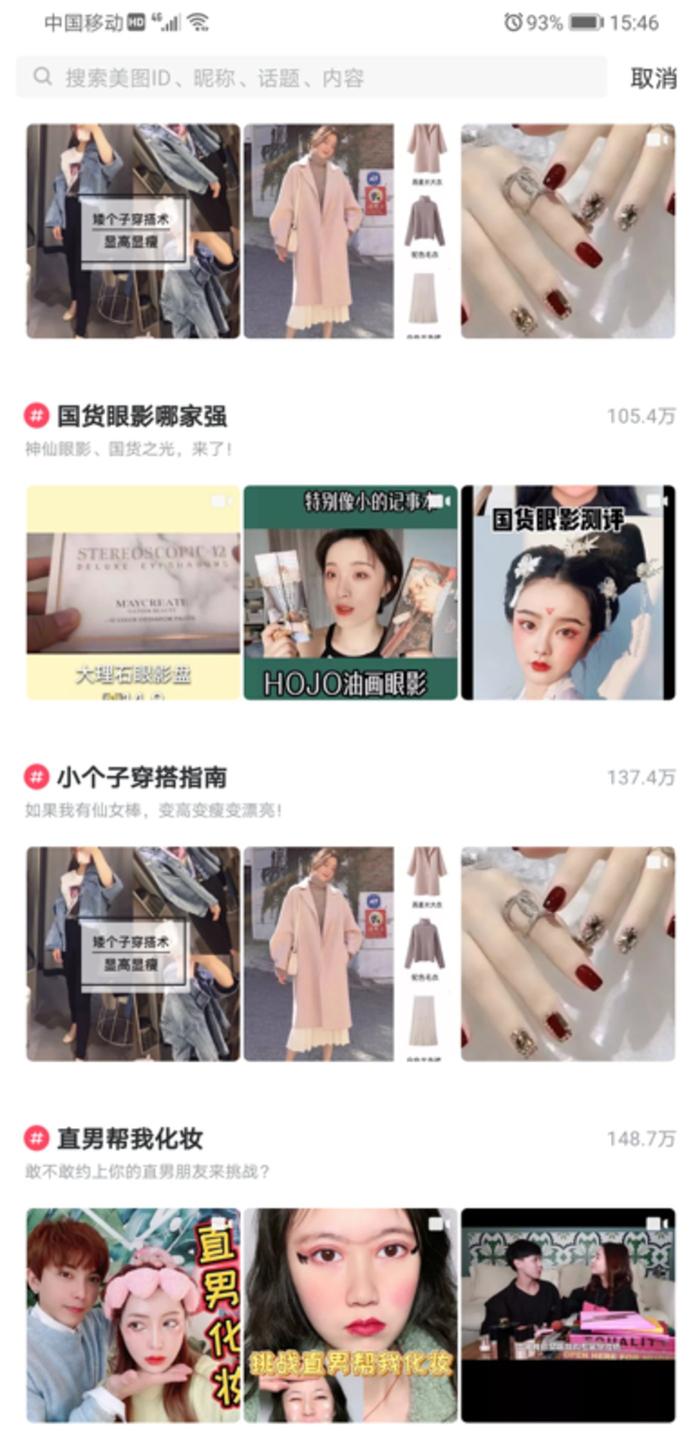Viewport: 700px width, 1431px height.
Task: Play the HOJO油画眼影 video
Action: [x=350, y=592]
